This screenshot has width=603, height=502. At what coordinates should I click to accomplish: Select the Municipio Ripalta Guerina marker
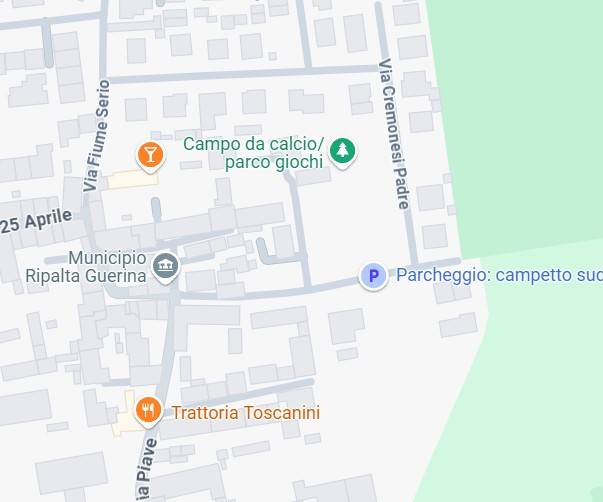pyautogui.click(x=166, y=266)
